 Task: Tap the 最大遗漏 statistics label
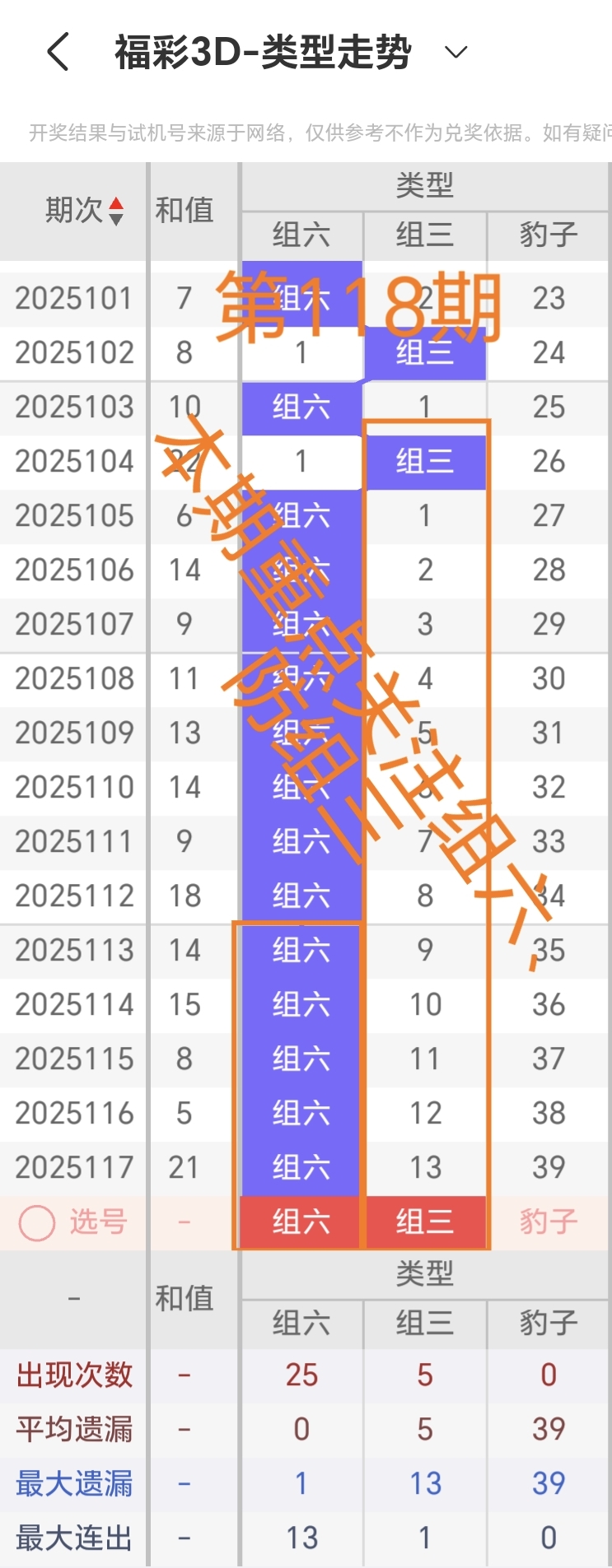[x=74, y=1482]
